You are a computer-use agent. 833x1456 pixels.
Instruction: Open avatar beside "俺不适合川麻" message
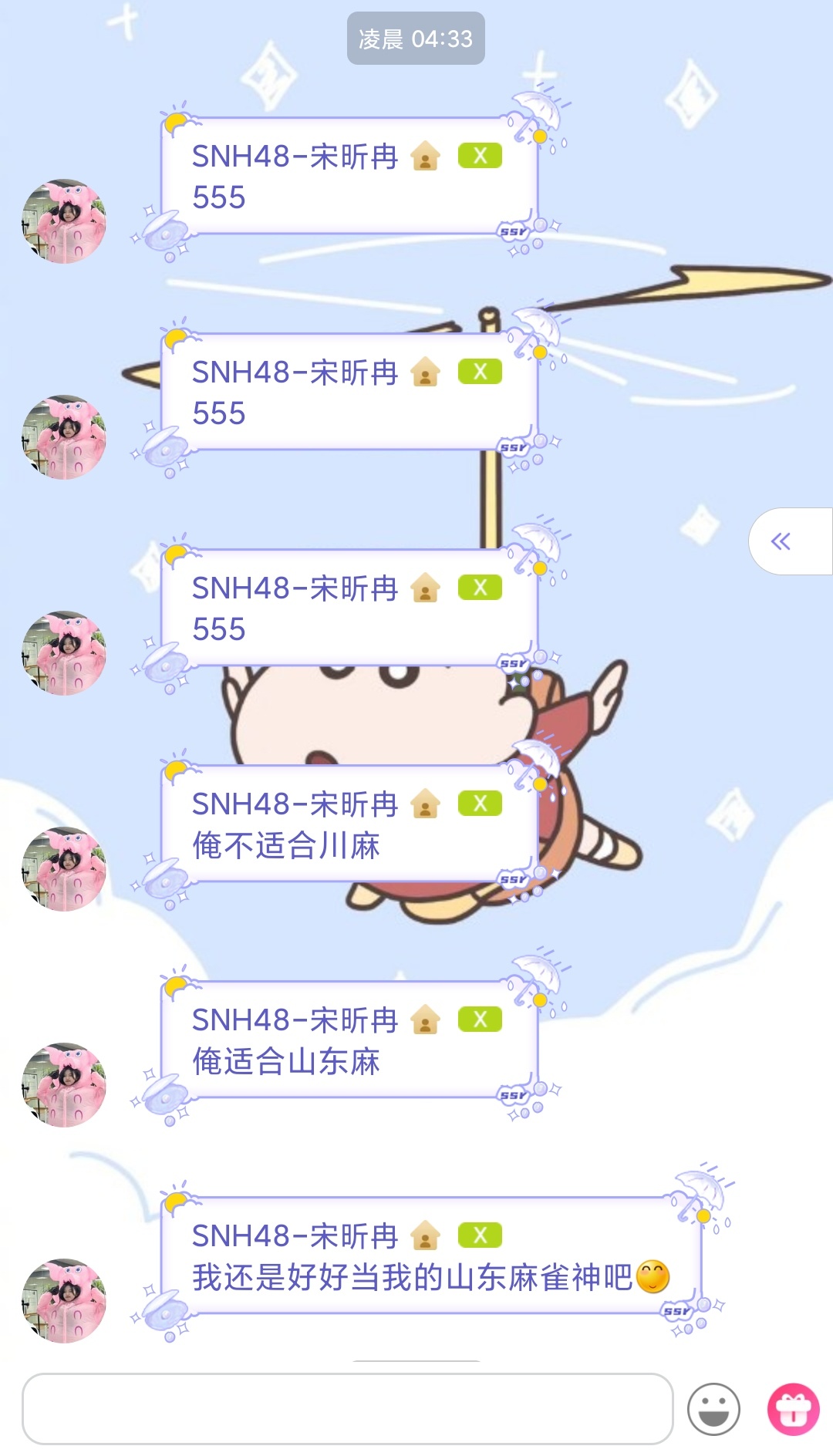[x=64, y=869]
